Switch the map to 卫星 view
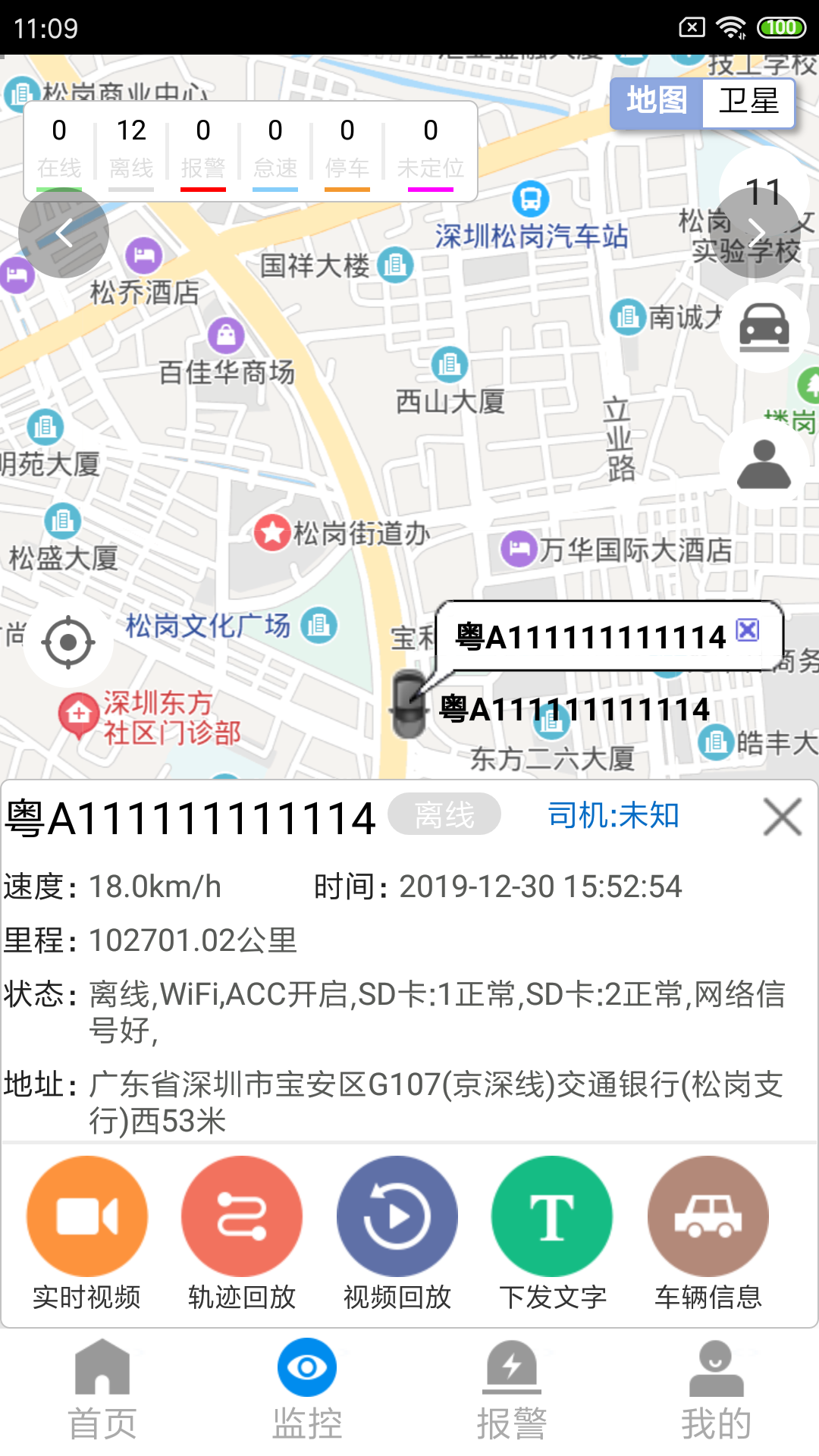 748,102
